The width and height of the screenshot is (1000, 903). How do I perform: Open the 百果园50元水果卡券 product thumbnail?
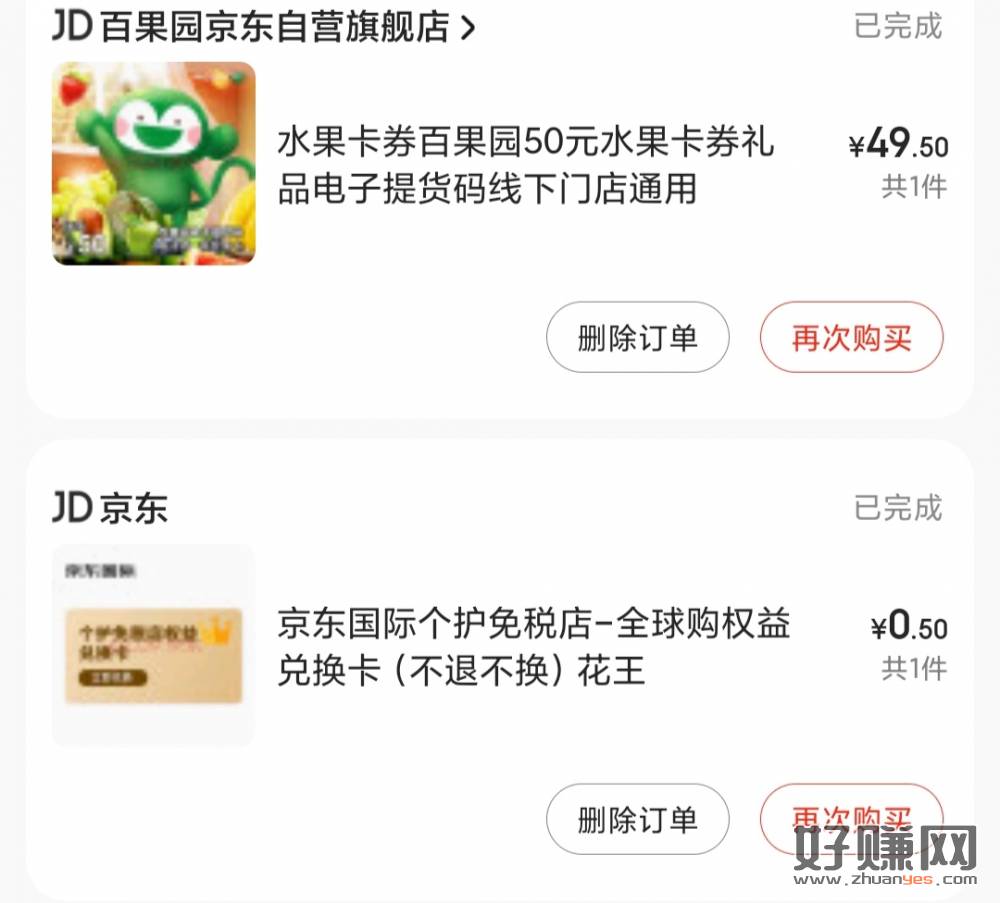point(154,164)
